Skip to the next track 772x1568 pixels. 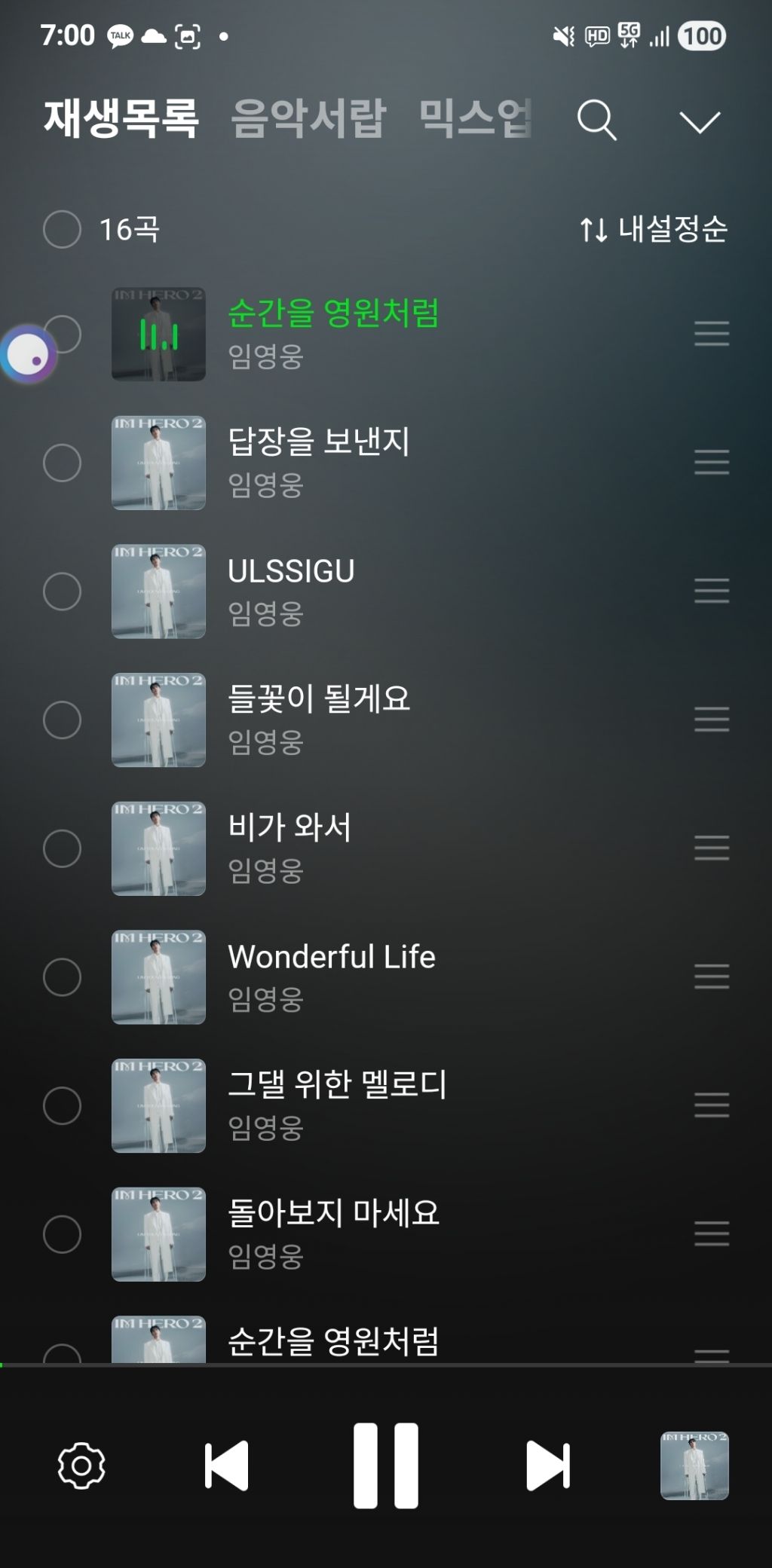click(548, 1466)
